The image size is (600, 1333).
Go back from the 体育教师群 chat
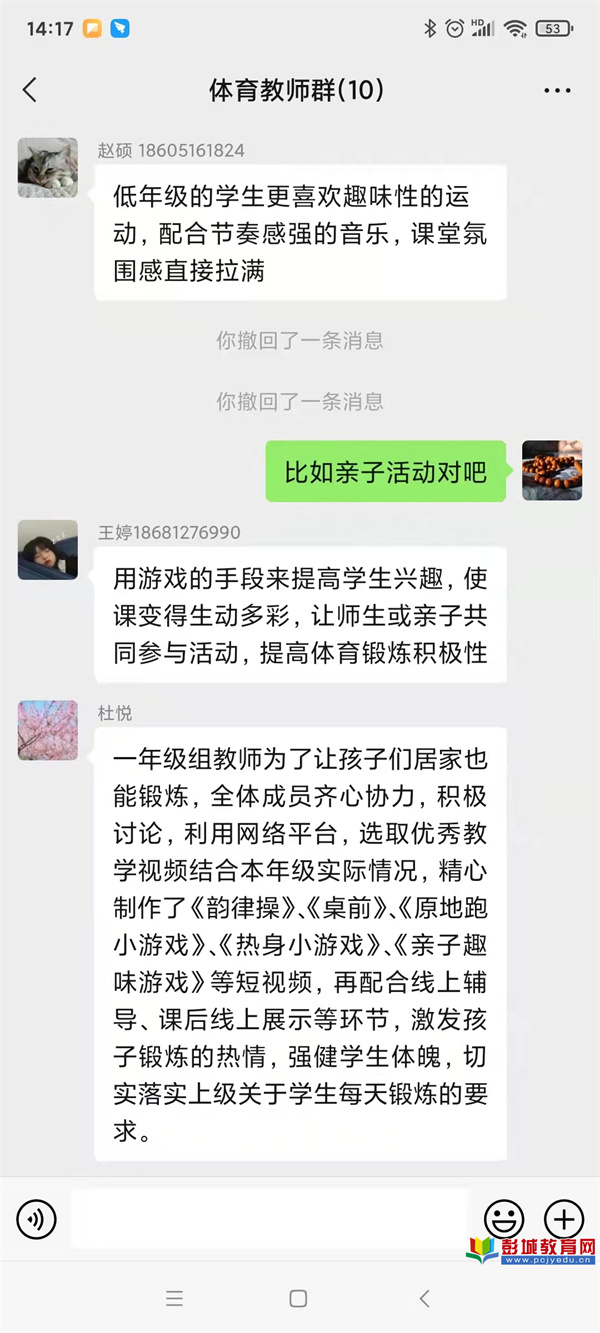pos(30,90)
